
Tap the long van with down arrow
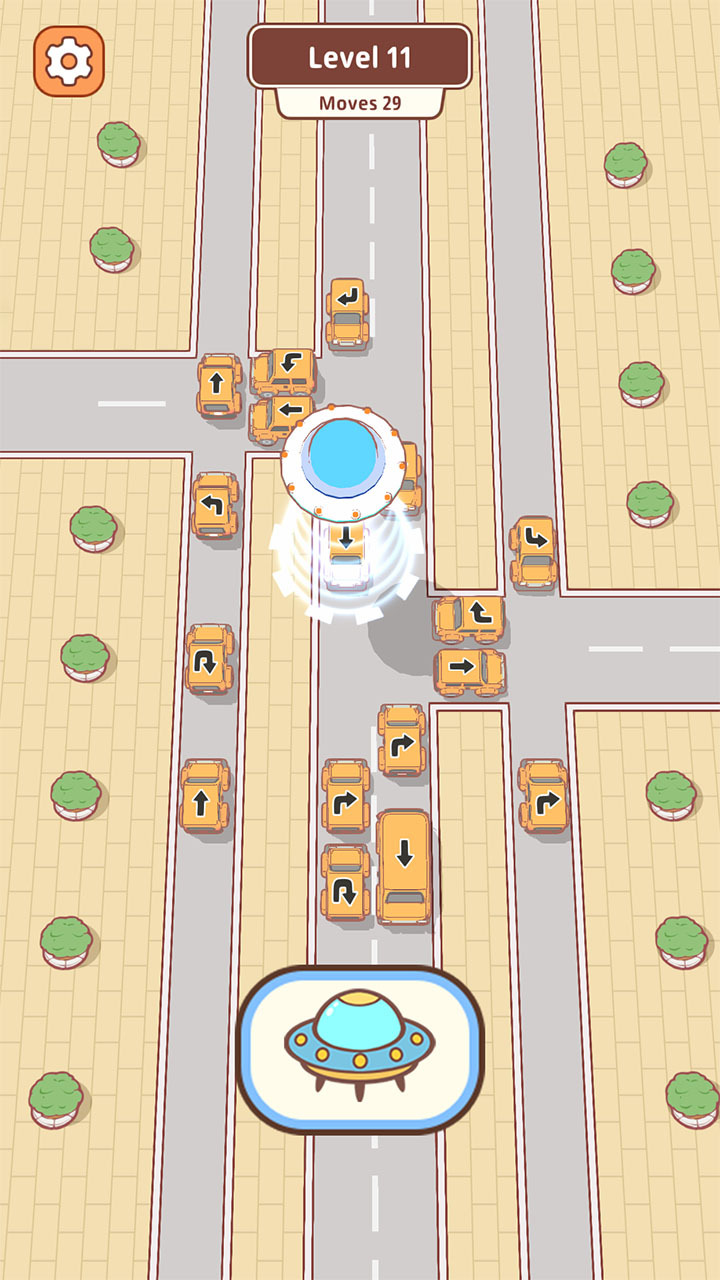404,866
